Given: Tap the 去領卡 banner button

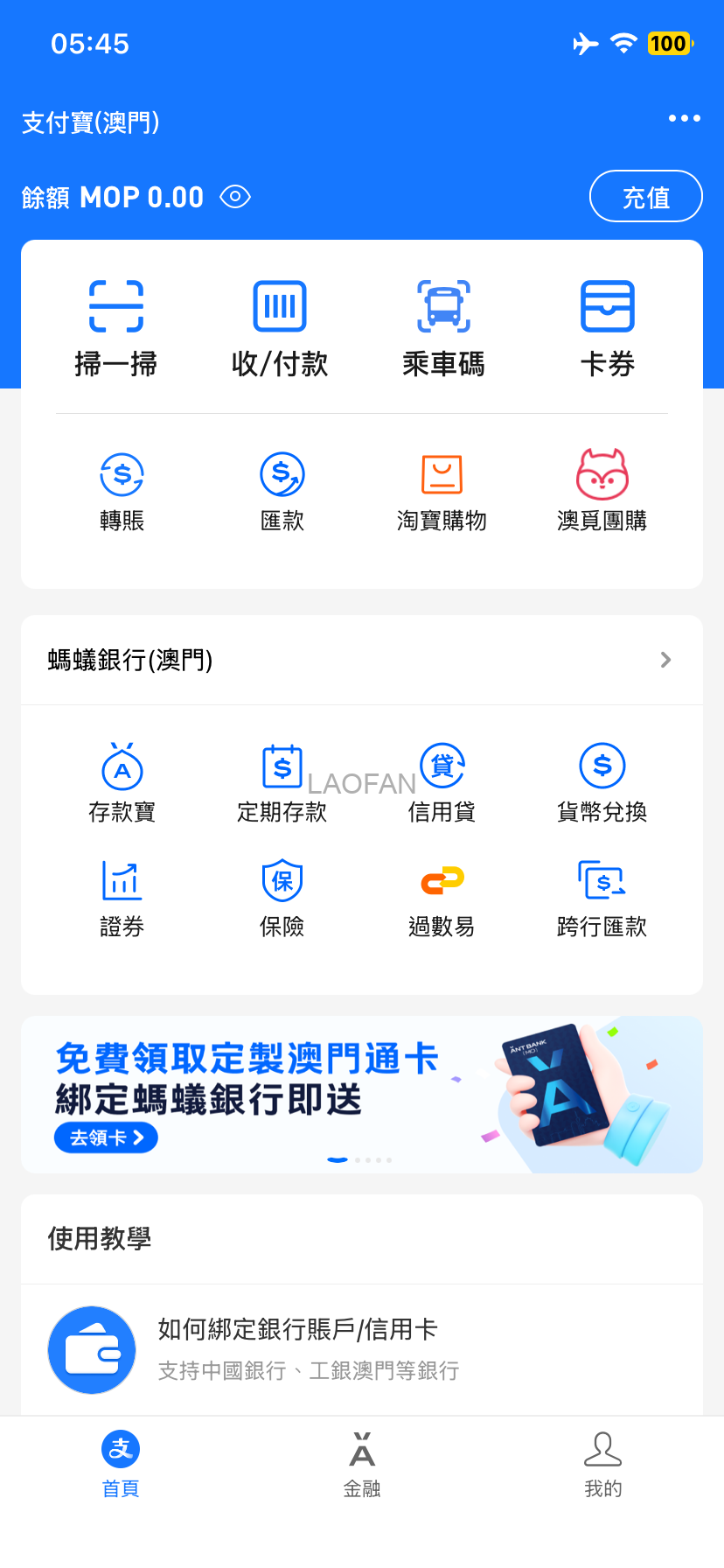Looking at the screenshot, I should pyautogui.click(x=106, y=1137).
